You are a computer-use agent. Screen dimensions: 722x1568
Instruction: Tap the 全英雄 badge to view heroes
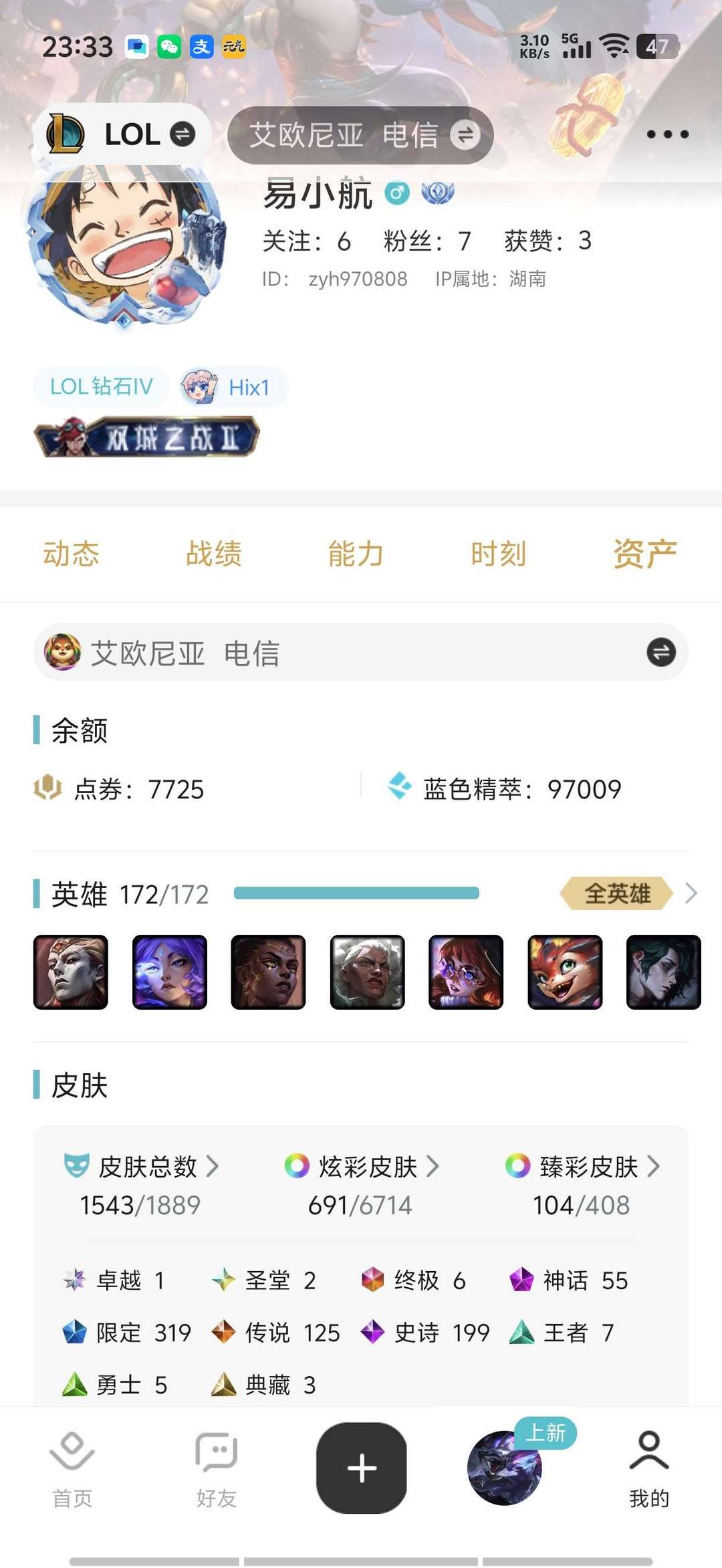click(x=616, y=893)
